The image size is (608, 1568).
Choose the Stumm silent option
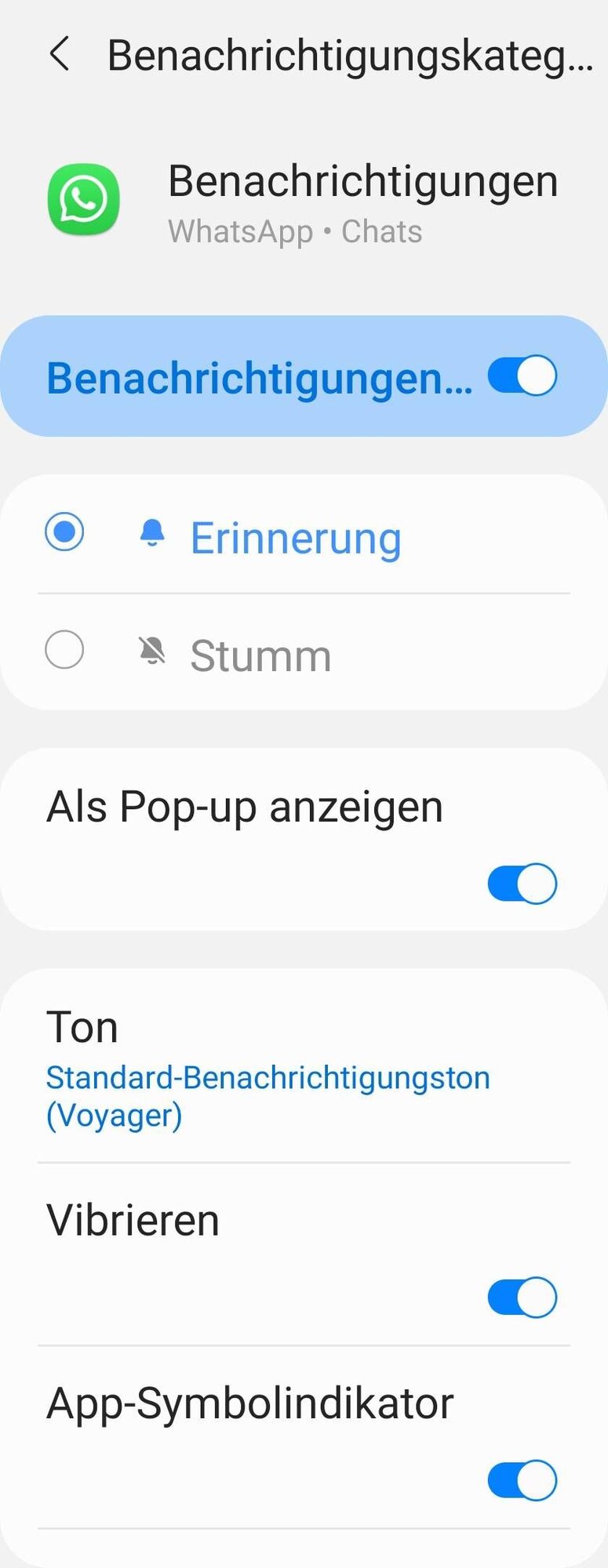click(64, 651)
